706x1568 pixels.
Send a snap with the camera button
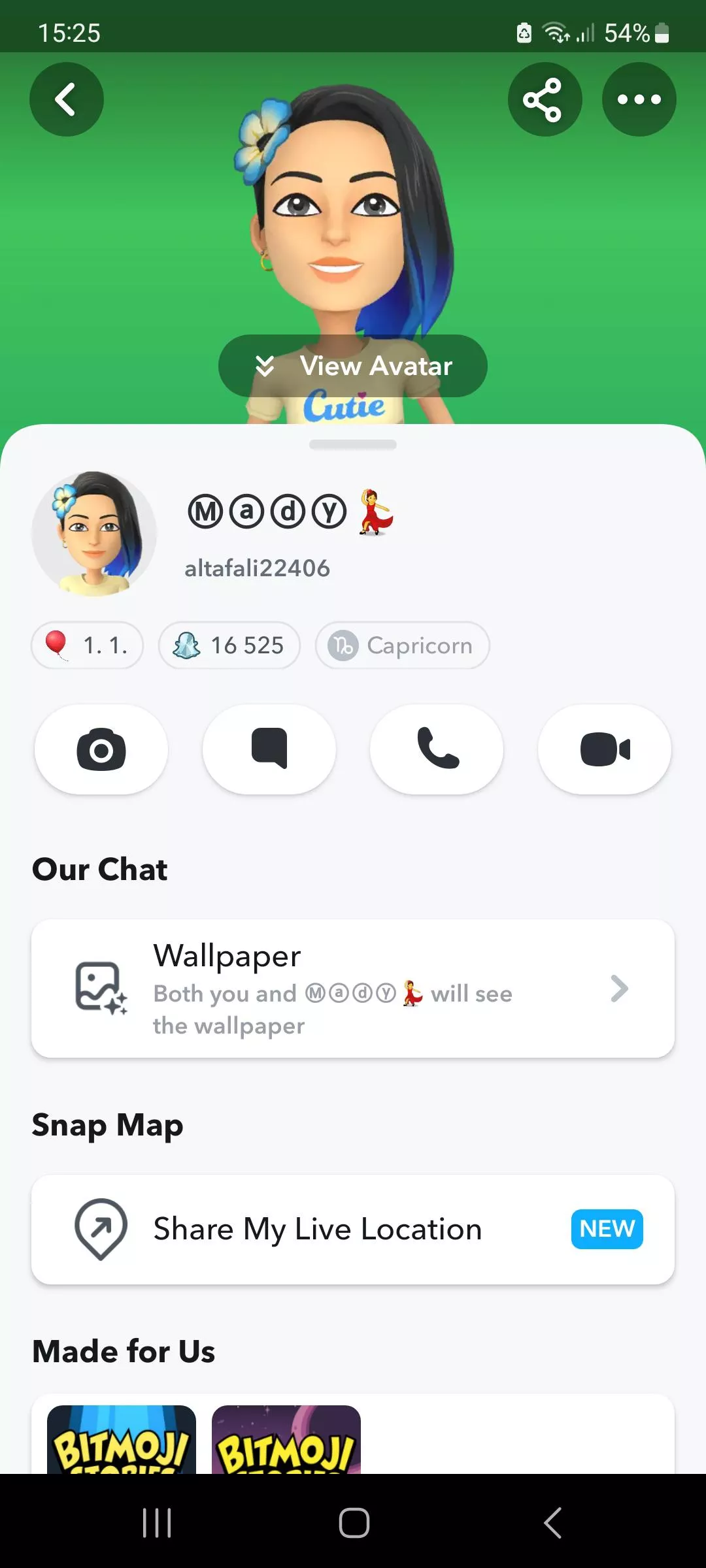point(101,749)
